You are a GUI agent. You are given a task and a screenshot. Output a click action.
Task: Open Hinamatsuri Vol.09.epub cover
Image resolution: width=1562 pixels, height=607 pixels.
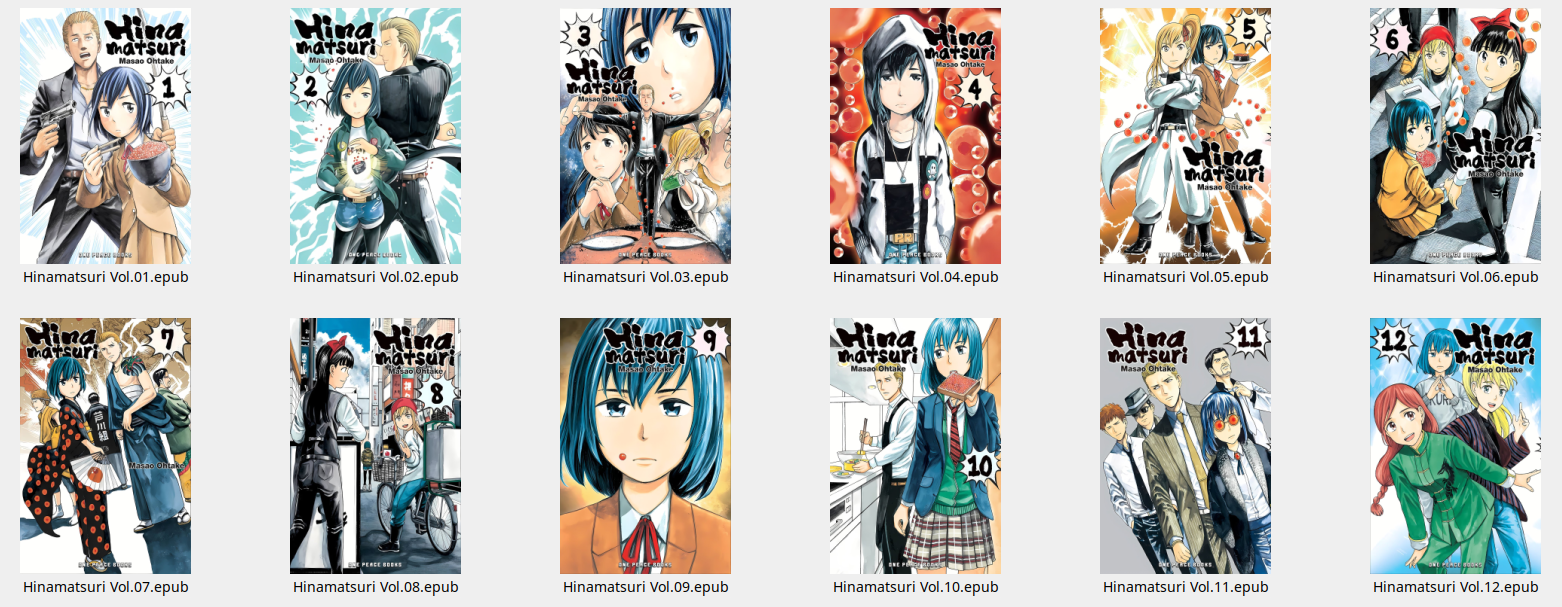645,446
